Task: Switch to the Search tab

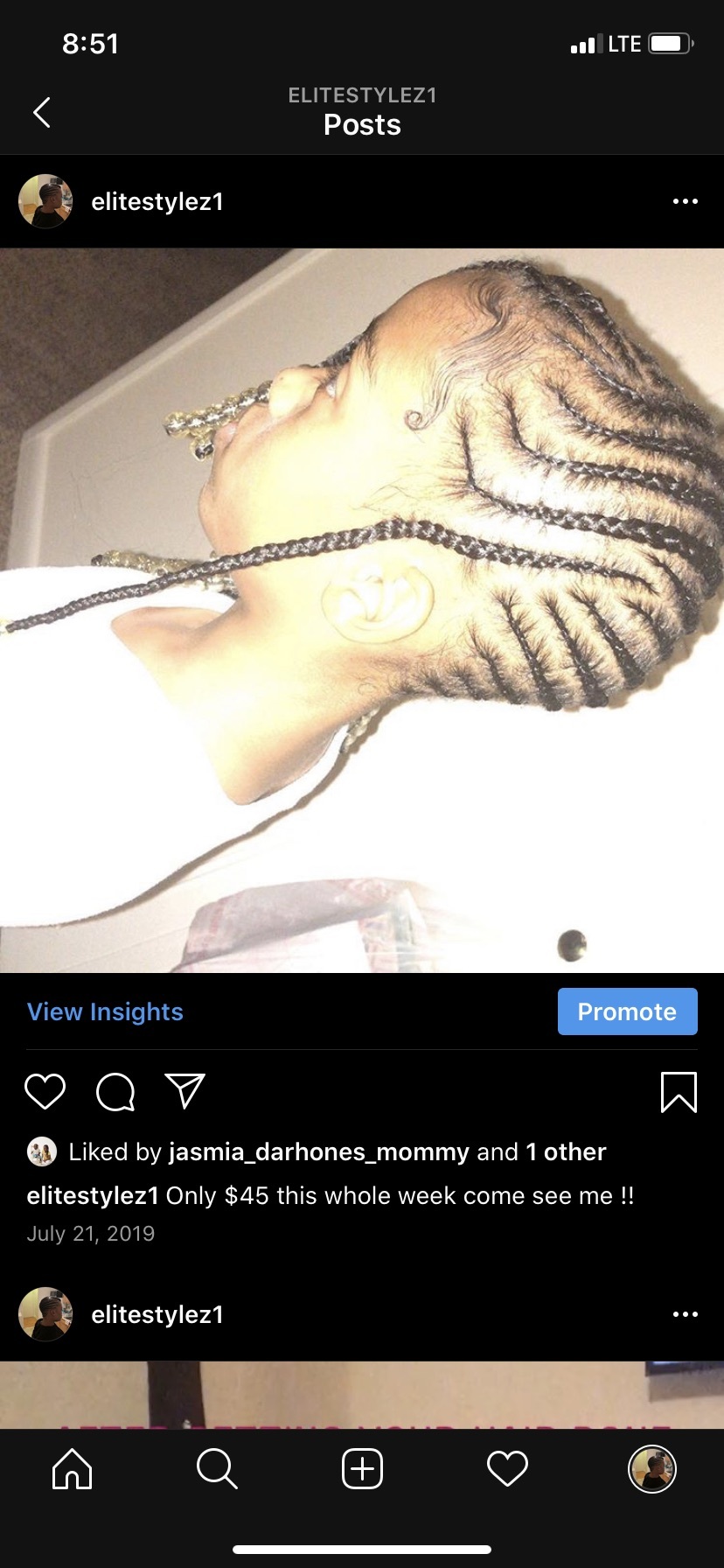Action: click(x=217, y=1468)
